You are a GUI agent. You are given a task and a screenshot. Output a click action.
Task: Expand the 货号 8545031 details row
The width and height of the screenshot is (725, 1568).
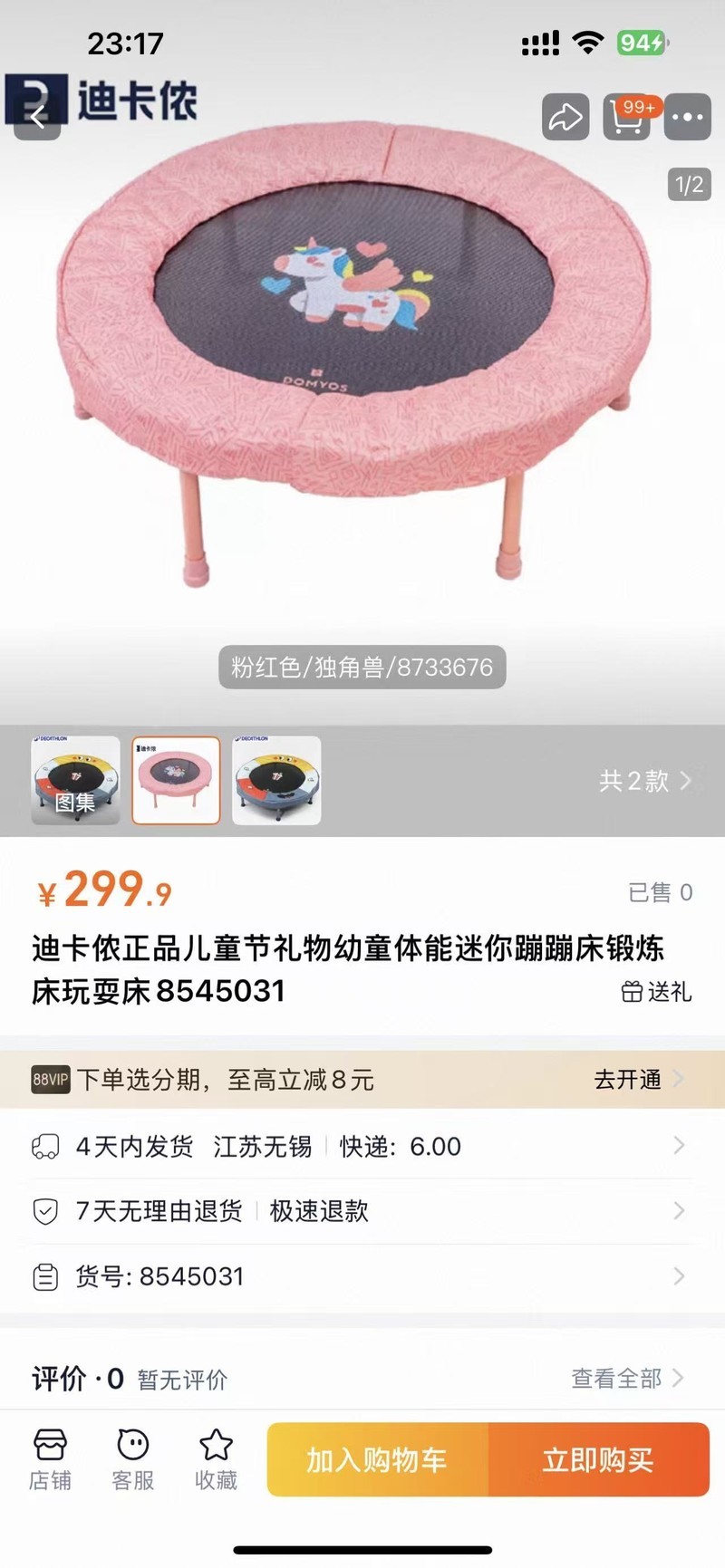[x=362, y=1276]
